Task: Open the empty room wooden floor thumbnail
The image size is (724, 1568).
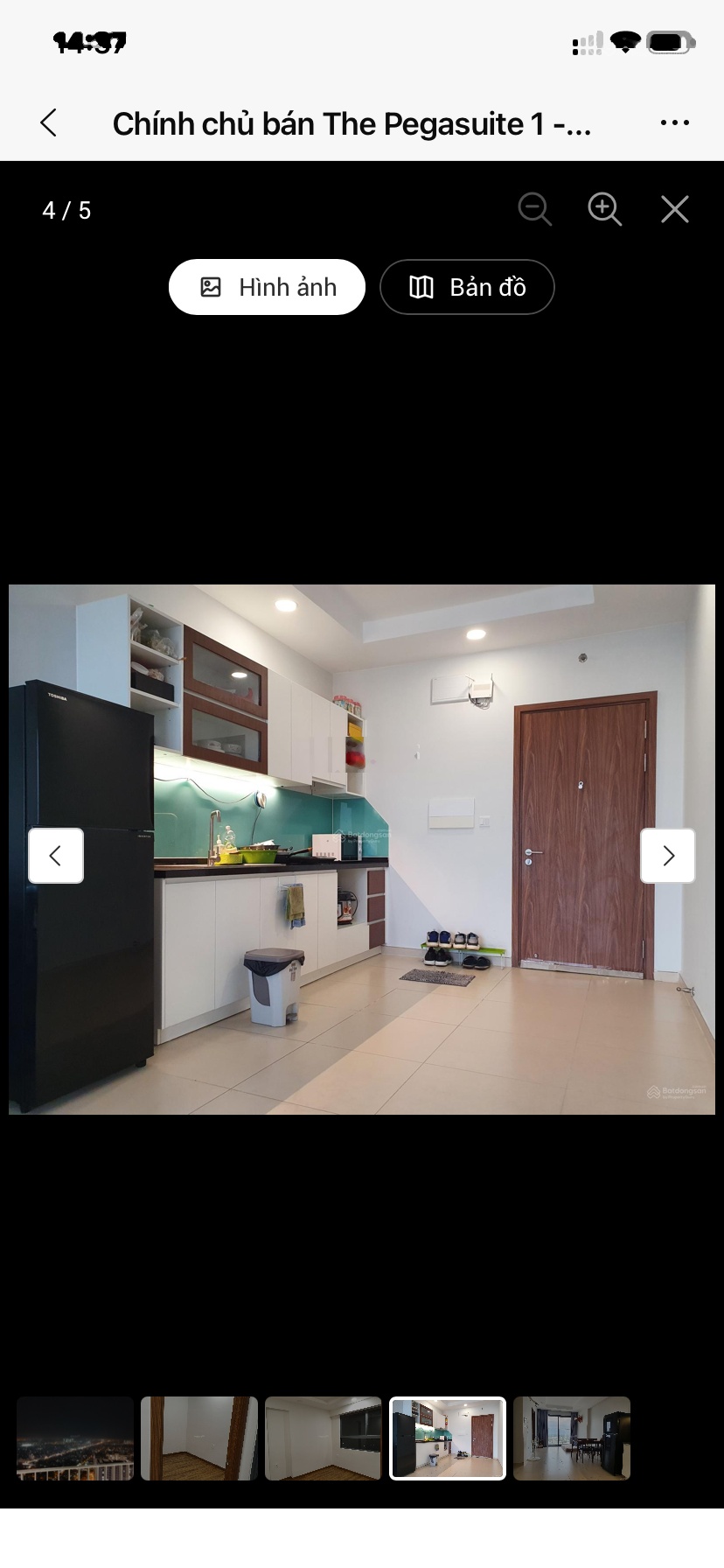Action: click(199, 1438)
